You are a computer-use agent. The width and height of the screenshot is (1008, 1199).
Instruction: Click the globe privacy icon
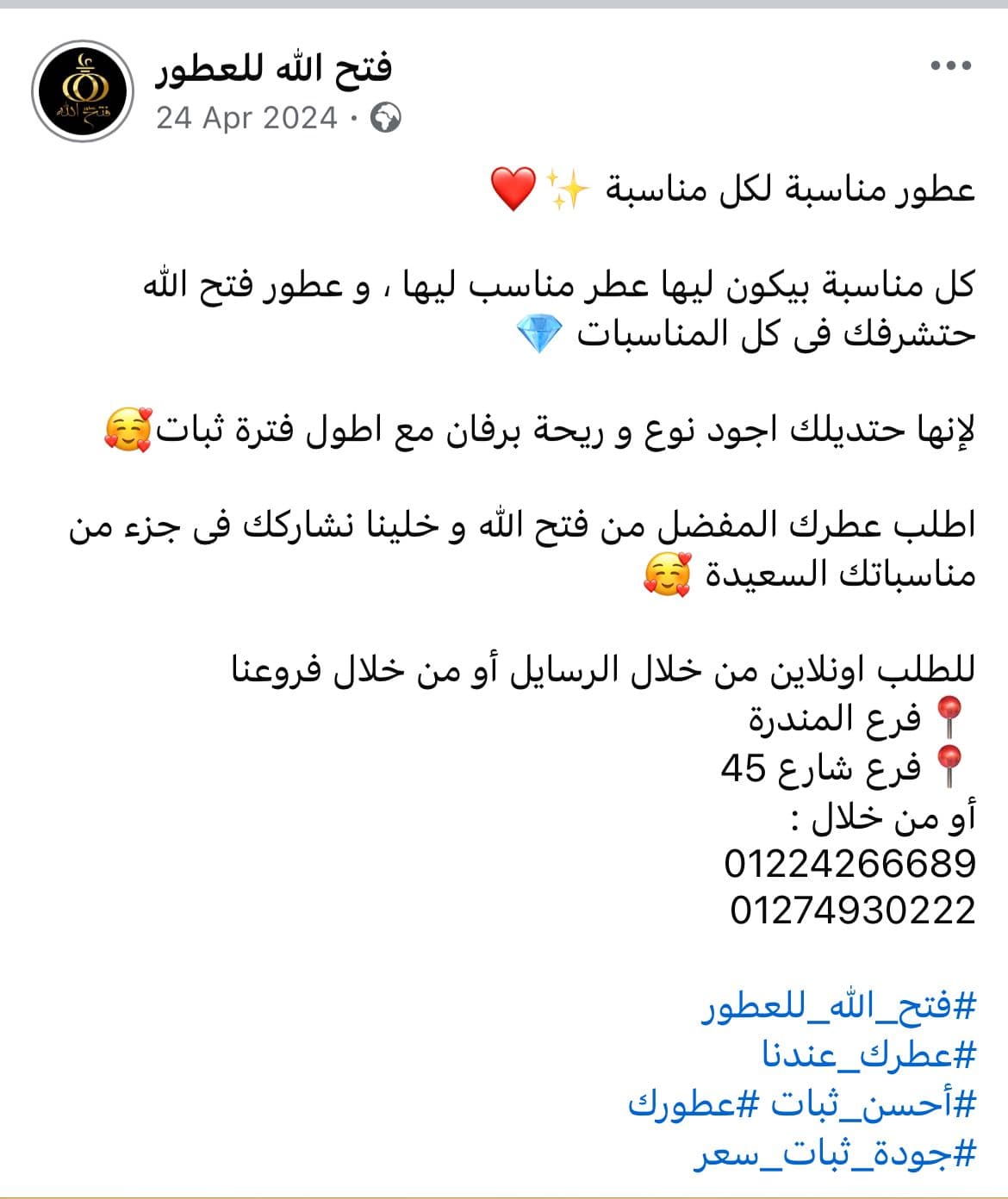click(385, 118)
